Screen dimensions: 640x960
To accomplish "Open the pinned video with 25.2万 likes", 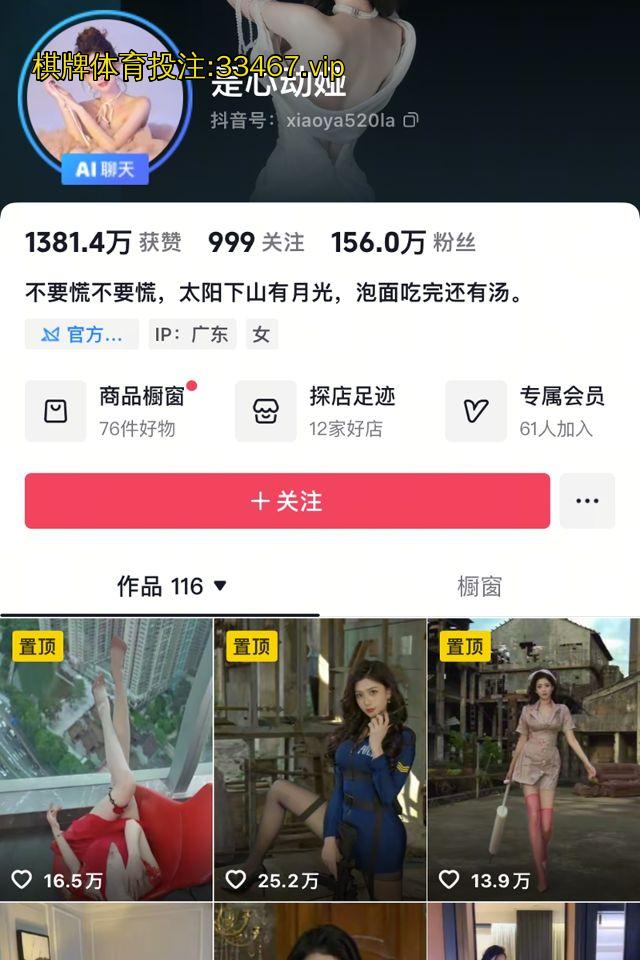I will [x=320, y=758].
